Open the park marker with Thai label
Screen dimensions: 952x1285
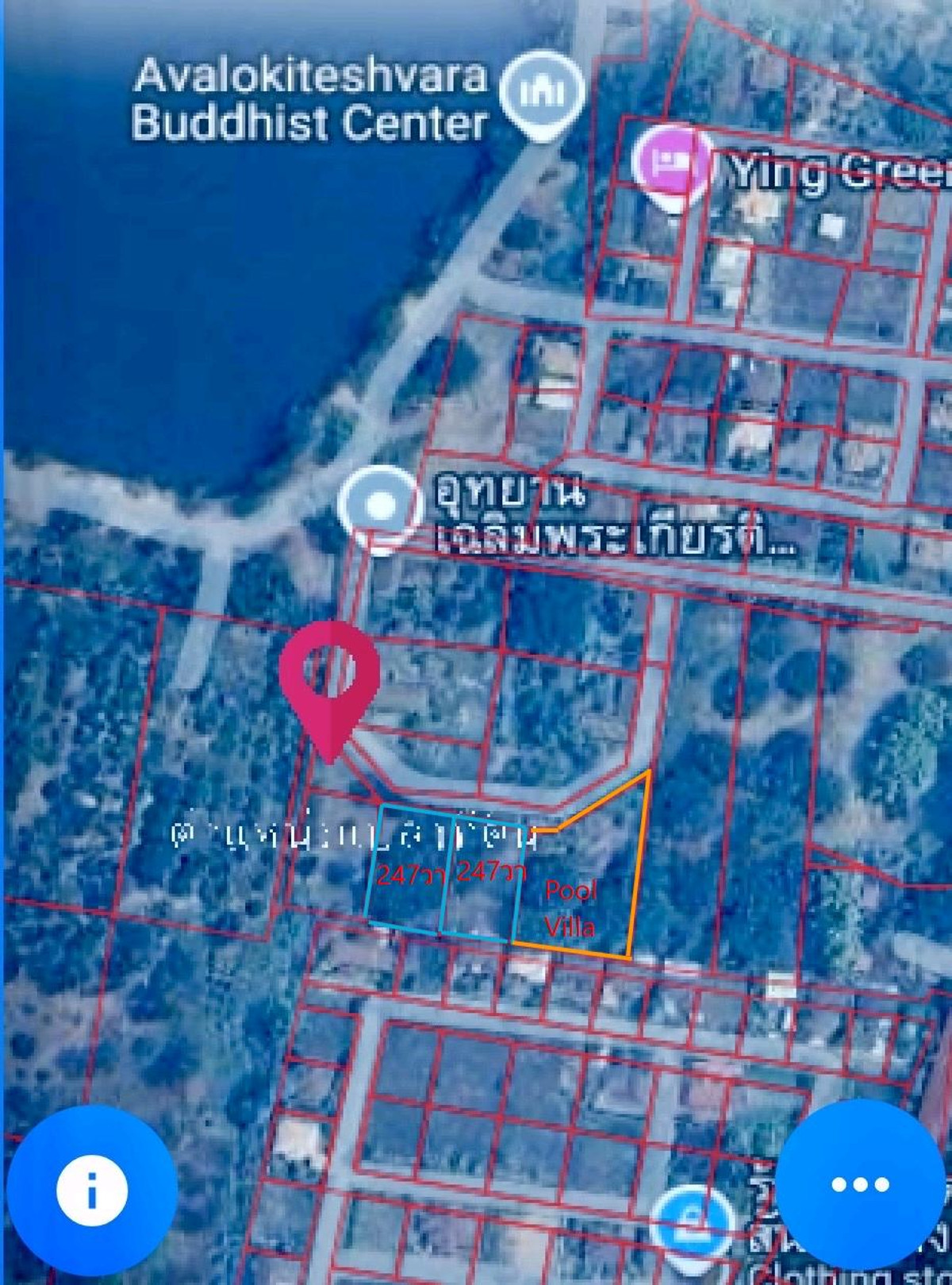pyautogui.click(x=380, y=506)
